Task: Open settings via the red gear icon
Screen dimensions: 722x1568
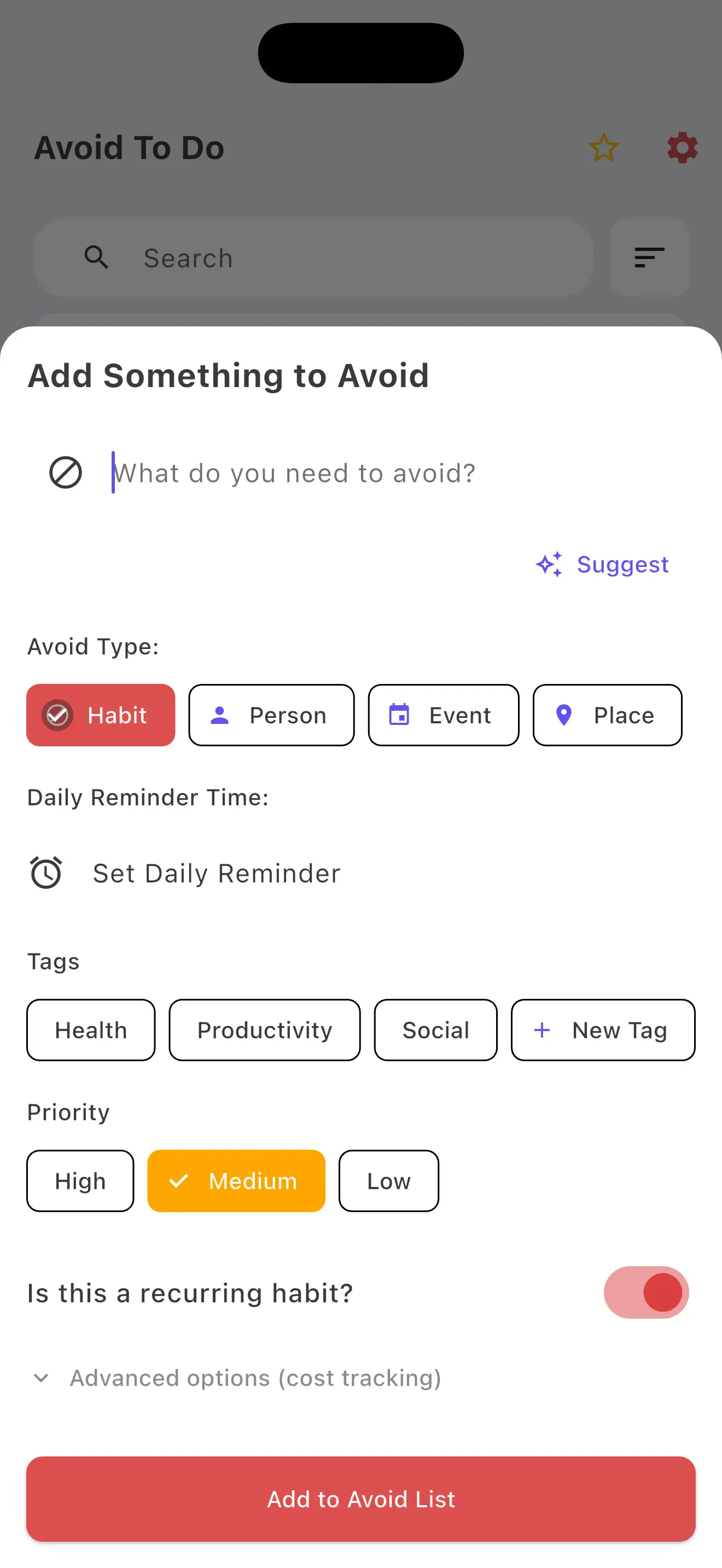Action: coord(682,147)
